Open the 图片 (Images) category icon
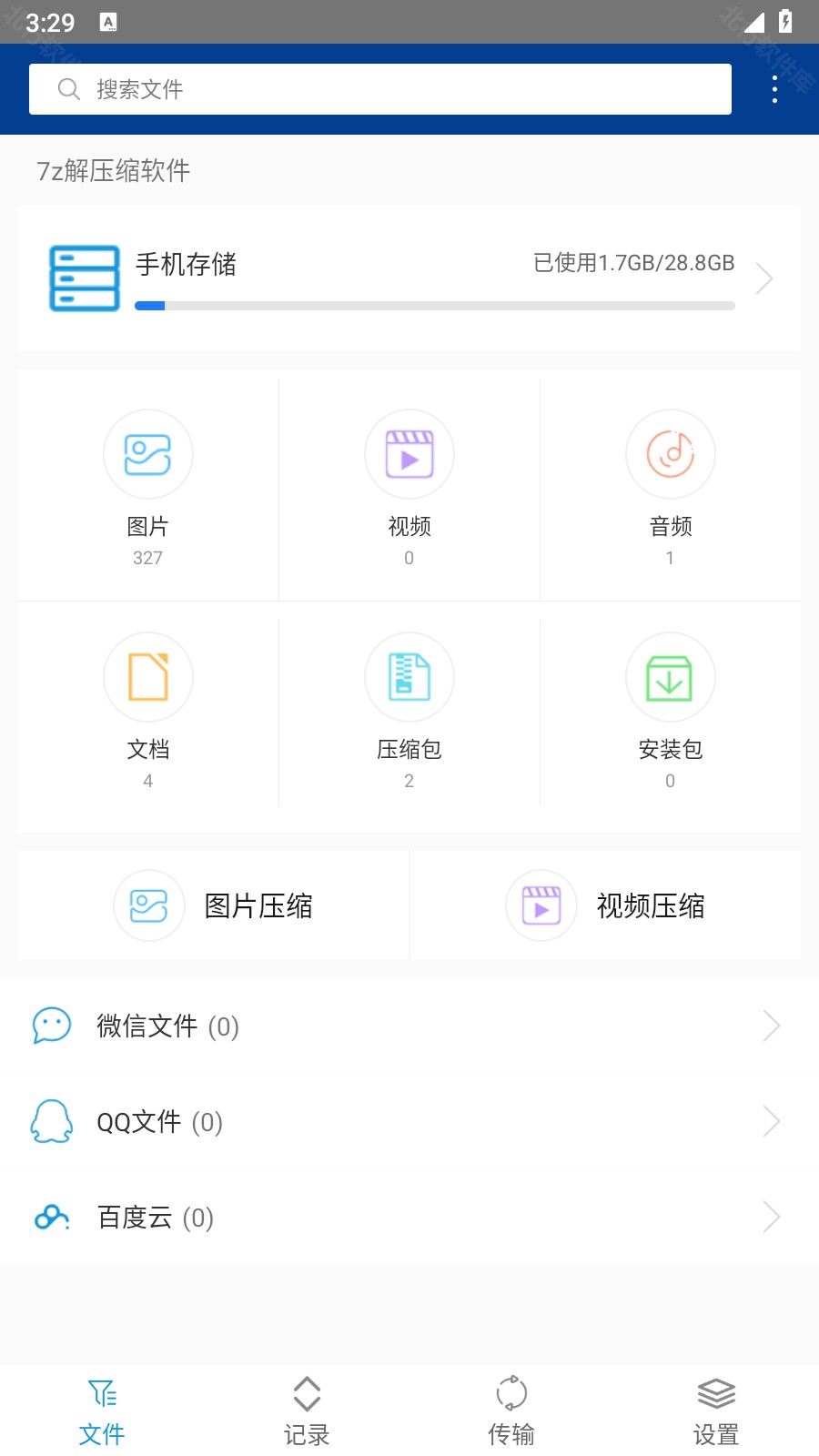 tap(148, 453)
